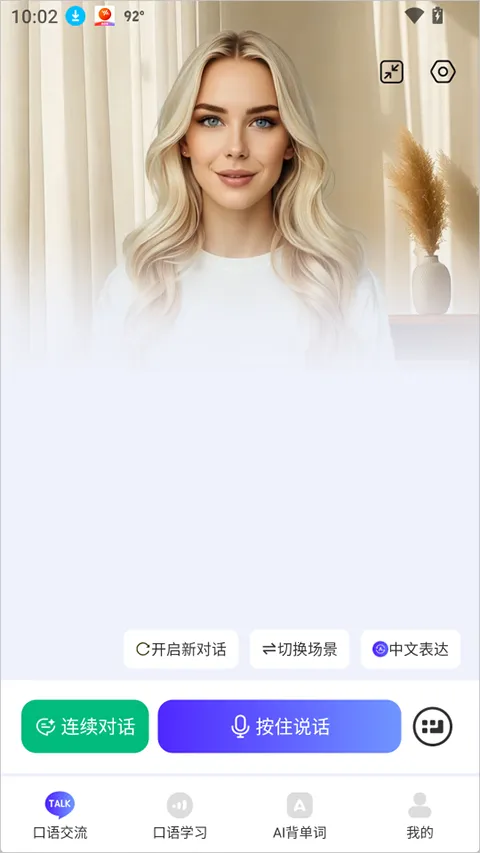Open the 口语交流 tab

point(60,815)
